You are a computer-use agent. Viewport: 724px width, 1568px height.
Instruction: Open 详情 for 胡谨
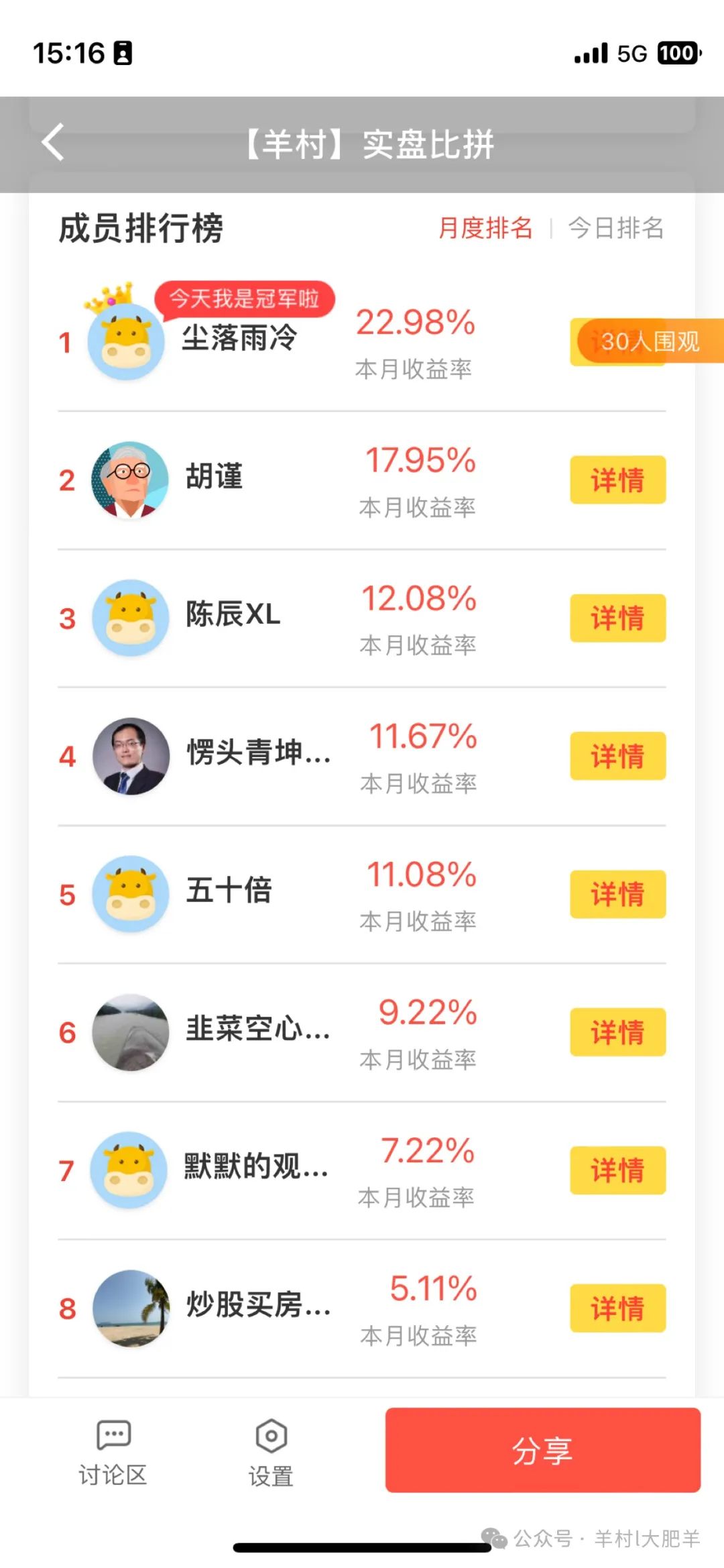tap(617, 480)
